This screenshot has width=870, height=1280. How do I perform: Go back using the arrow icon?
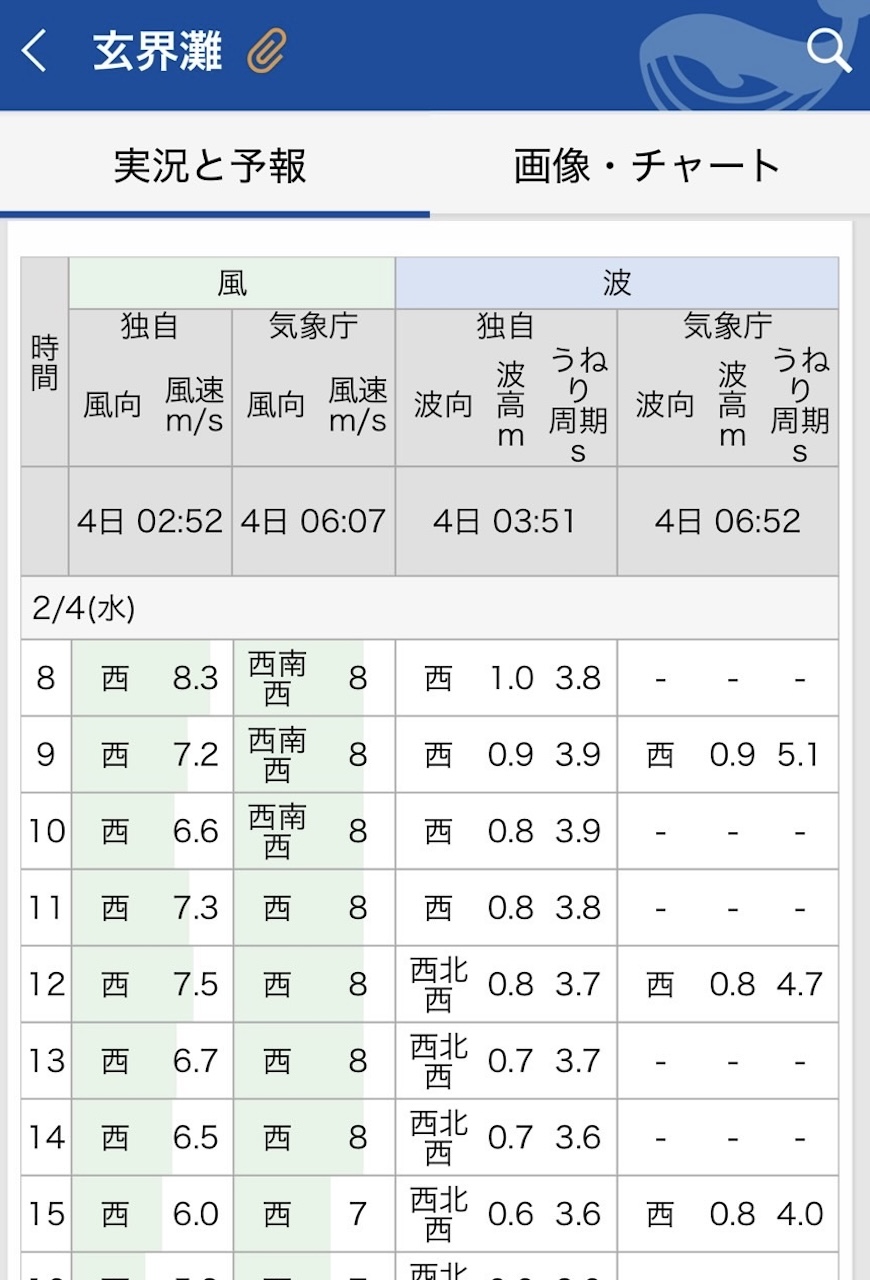click(35, 50)
